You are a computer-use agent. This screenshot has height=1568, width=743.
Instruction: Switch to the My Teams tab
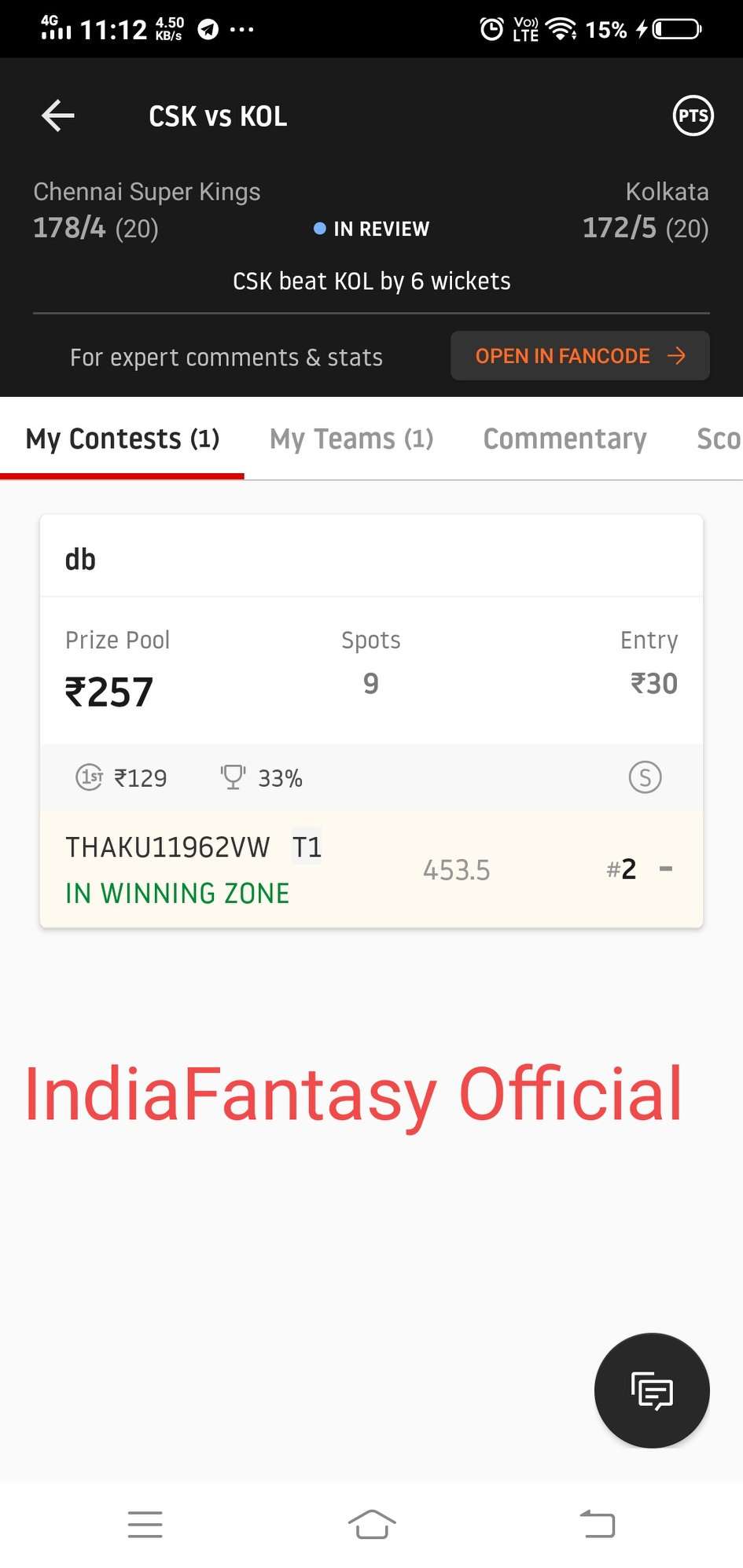coord(351,439)
